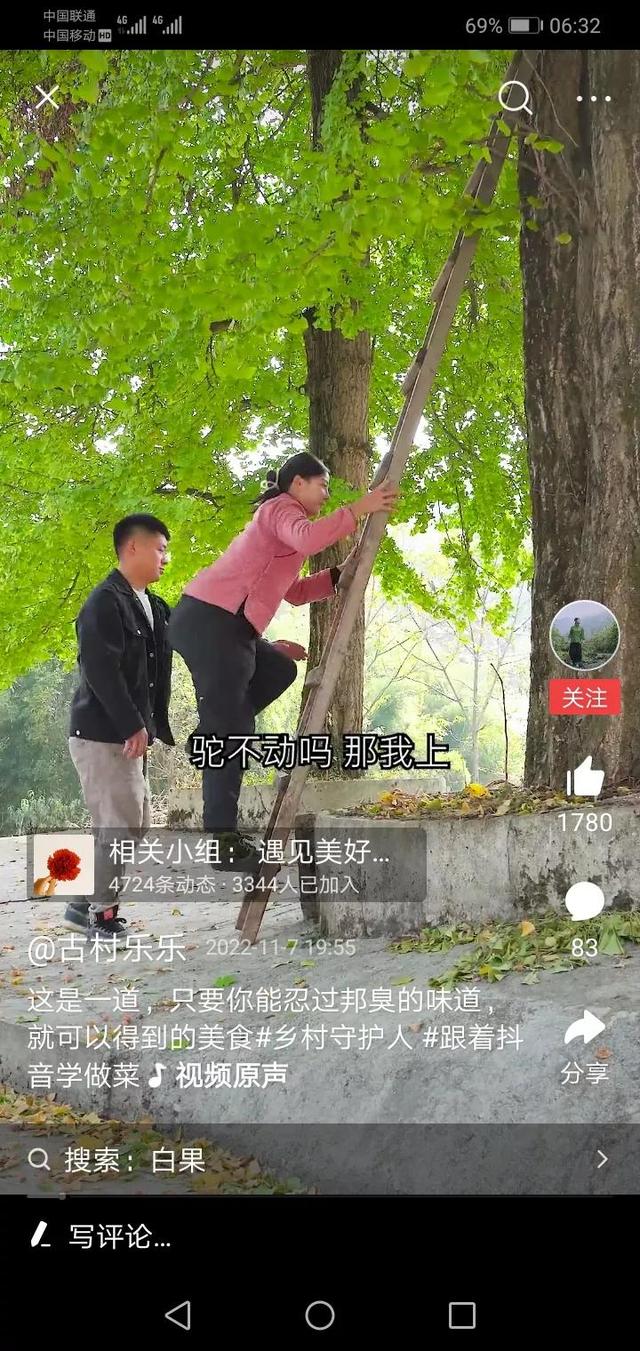Follow the creator with 关注 button
The image size is (640, 1351).
tap(584, 697)
